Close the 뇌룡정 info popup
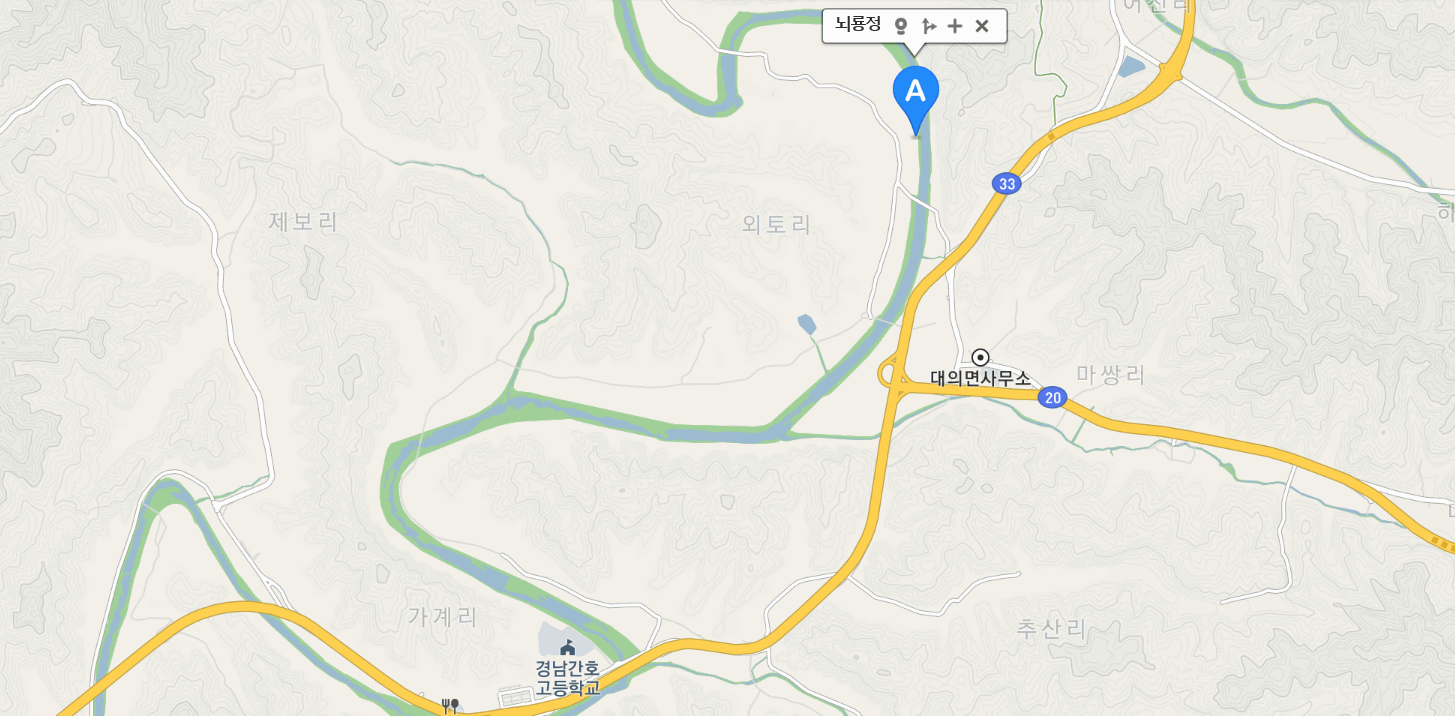The image size is (1455, 716). (982, 26)
